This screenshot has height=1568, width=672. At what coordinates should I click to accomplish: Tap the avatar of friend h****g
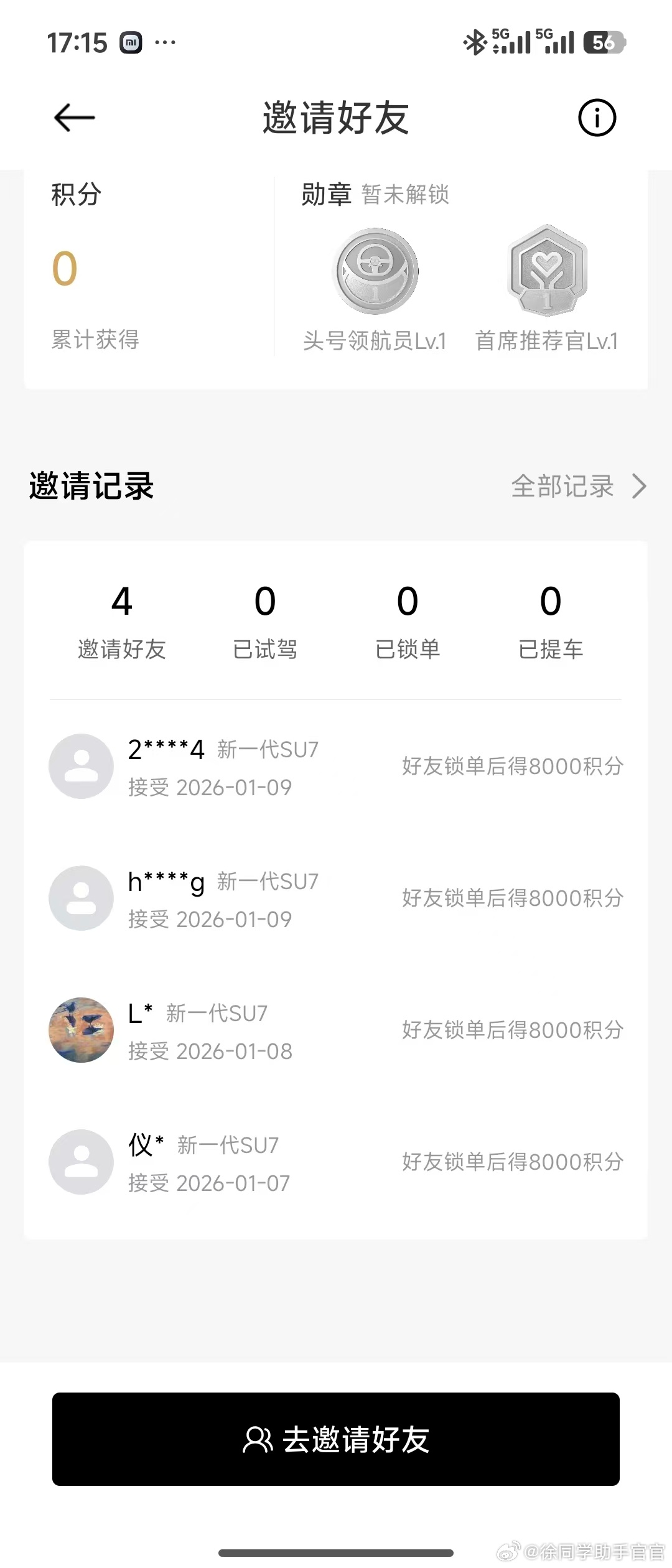(x=81, y=898)
